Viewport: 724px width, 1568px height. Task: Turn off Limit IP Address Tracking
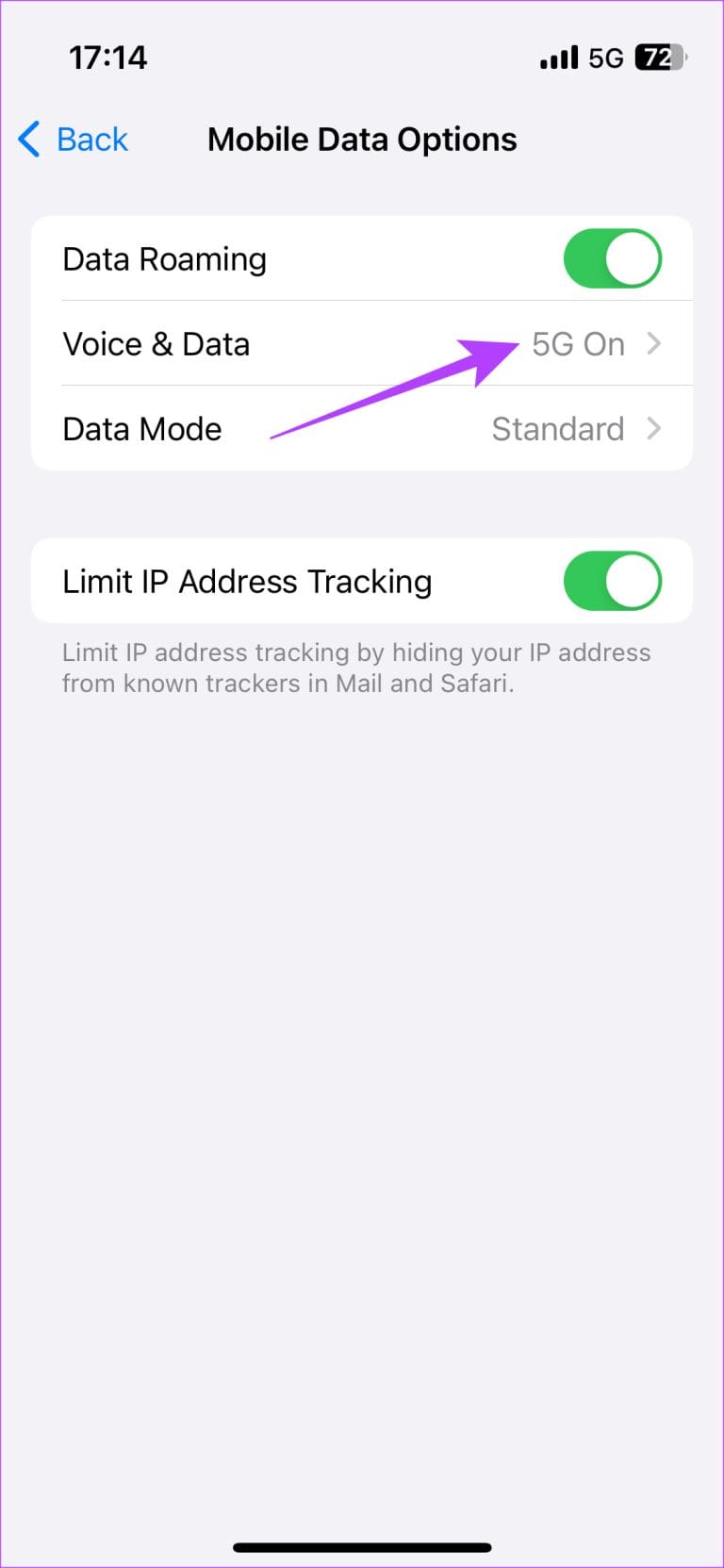pos(614,581)
